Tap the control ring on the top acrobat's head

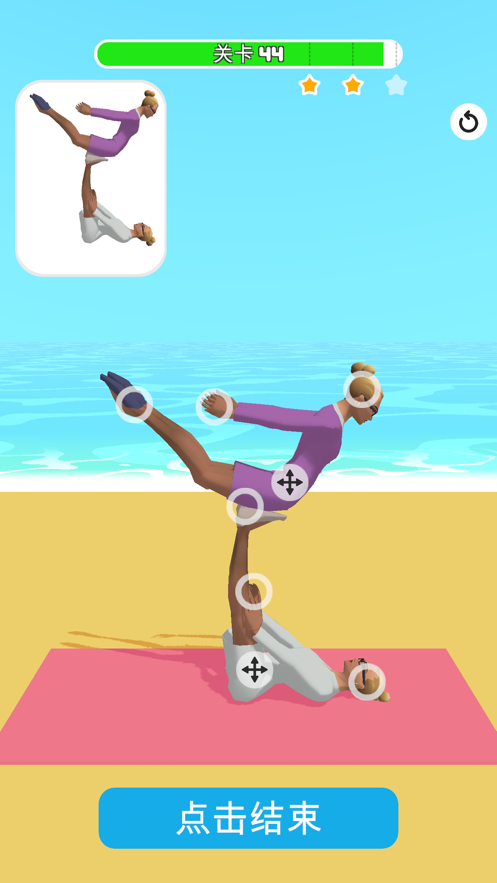(362, 390)
